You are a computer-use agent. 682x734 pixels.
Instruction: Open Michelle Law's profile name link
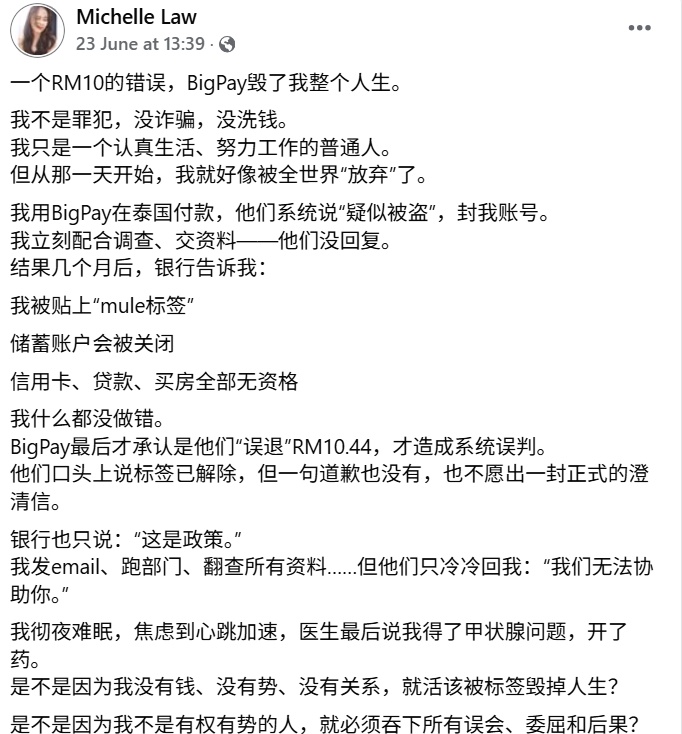click(136, 17)
